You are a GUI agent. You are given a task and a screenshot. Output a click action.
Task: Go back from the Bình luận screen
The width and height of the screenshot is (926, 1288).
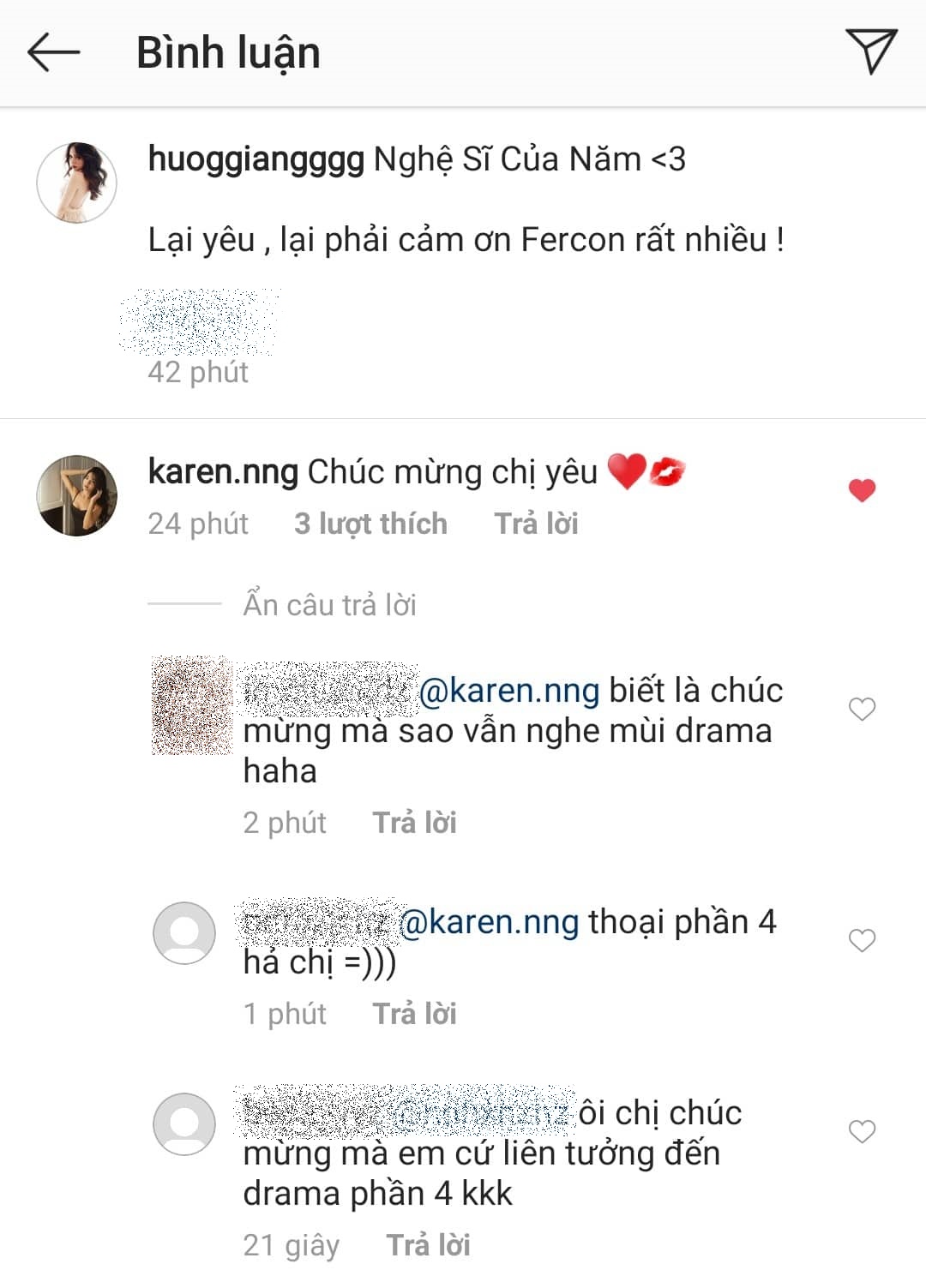(x=53, y=52)
